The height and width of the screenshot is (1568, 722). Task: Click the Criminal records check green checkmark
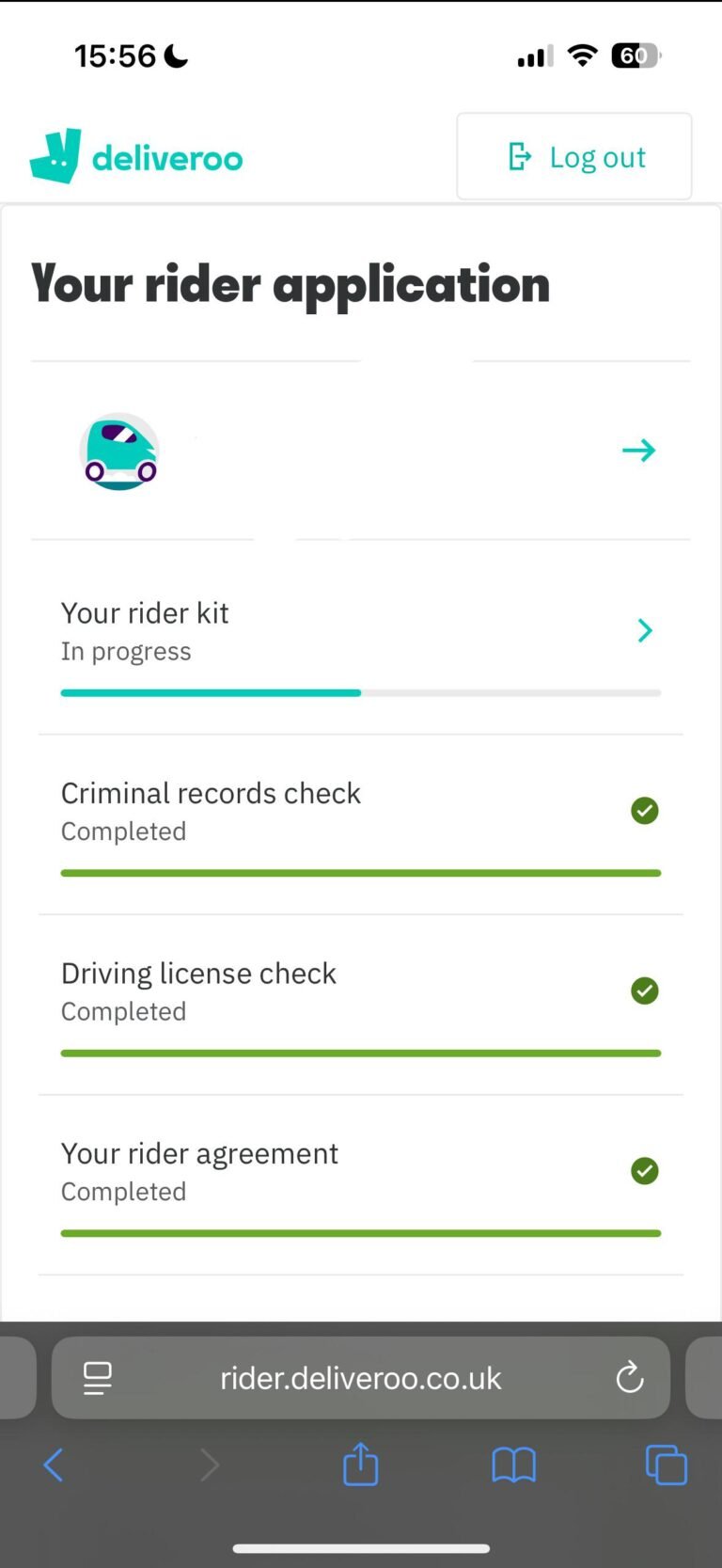click(x=645, y=810)
